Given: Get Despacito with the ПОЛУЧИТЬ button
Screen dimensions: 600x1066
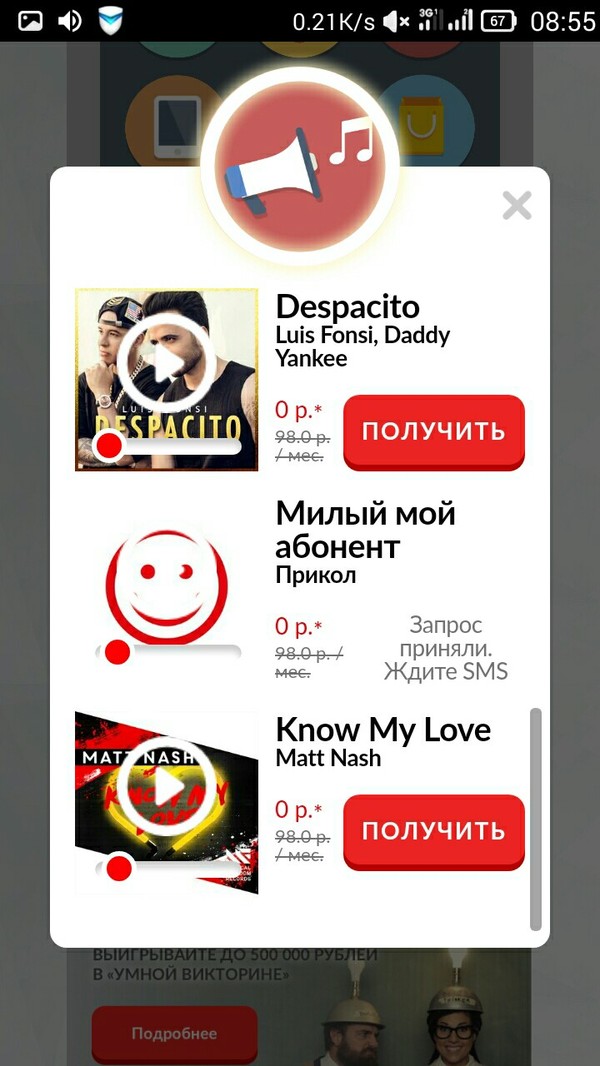Looking at the screenshot, I should click(433, 432).
